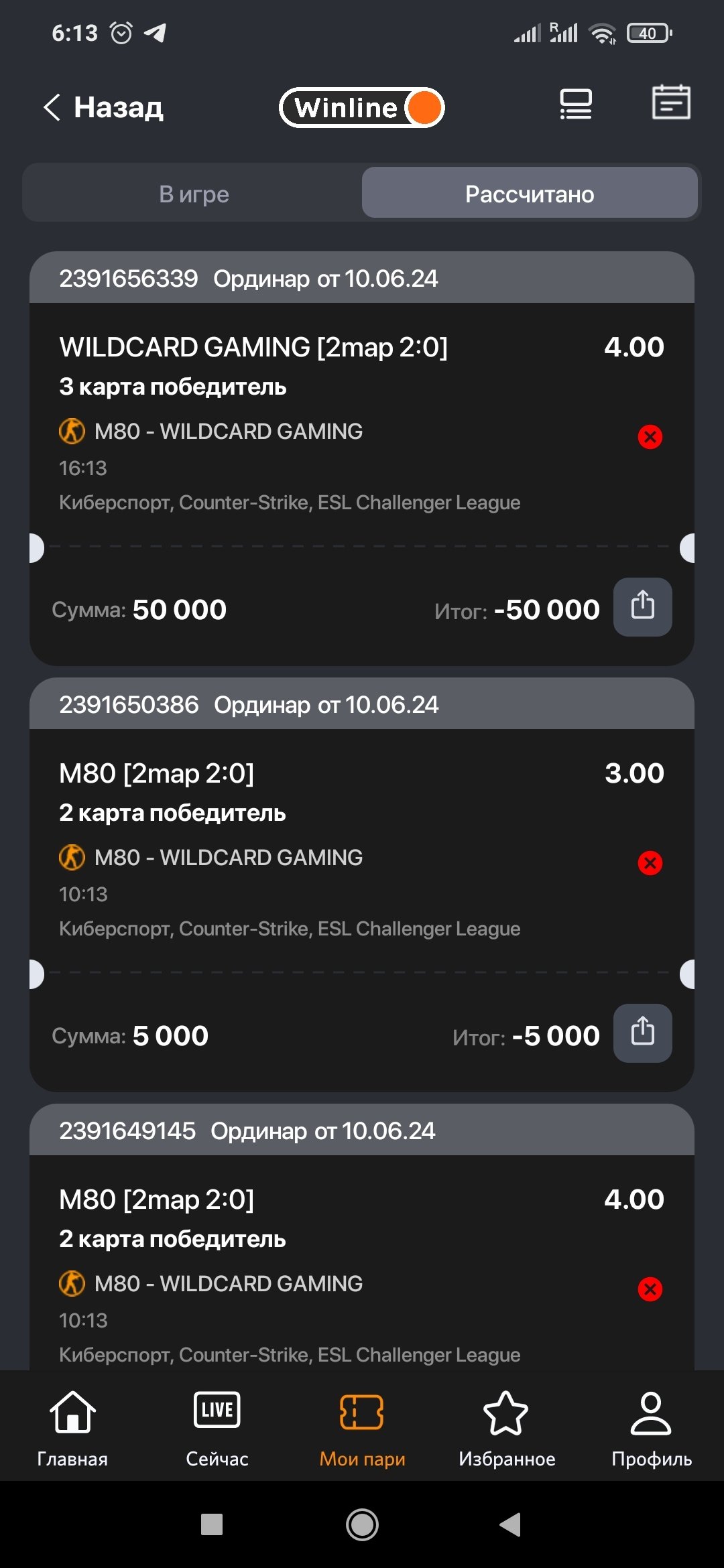Open recent apps with the square button

[212, 1525]
